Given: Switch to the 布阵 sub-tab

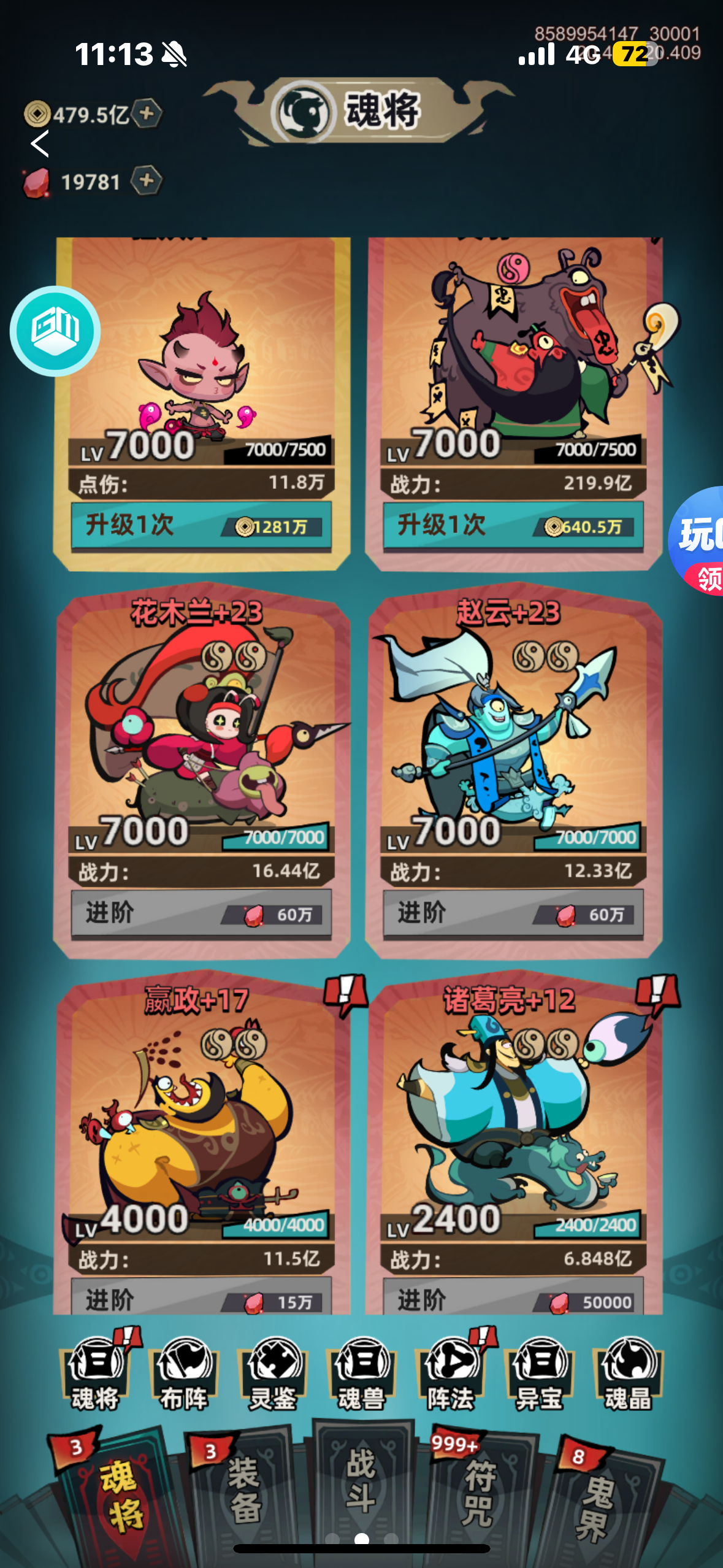Looking at the screenshot, I should click(x=184, y=1374).
